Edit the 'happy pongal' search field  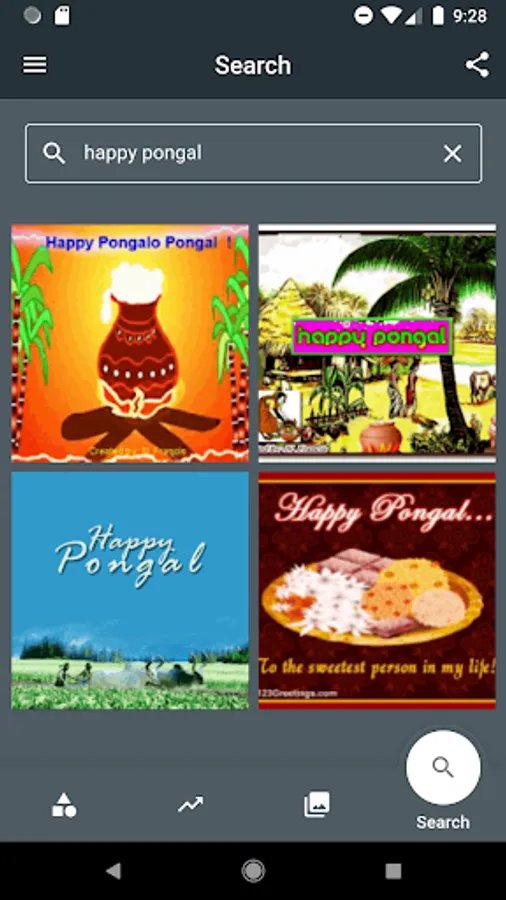pos(253,153)
